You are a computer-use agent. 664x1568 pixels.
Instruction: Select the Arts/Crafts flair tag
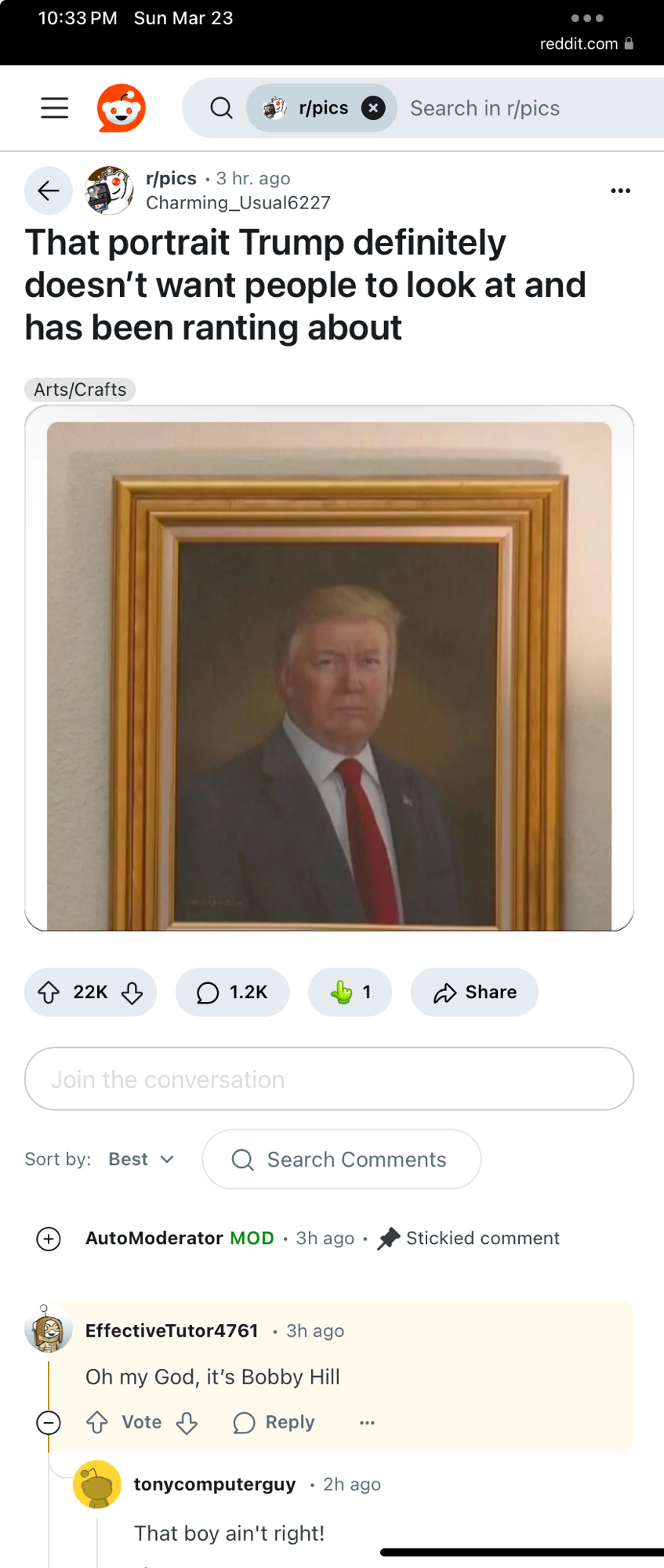coord(80,390)
